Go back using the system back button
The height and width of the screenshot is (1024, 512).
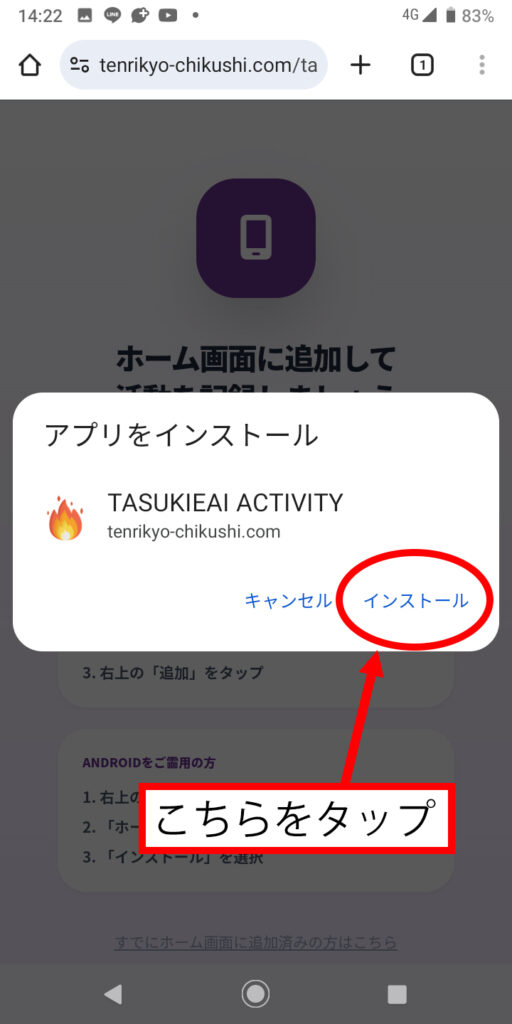pyautogui.click(x=114, y=994)
